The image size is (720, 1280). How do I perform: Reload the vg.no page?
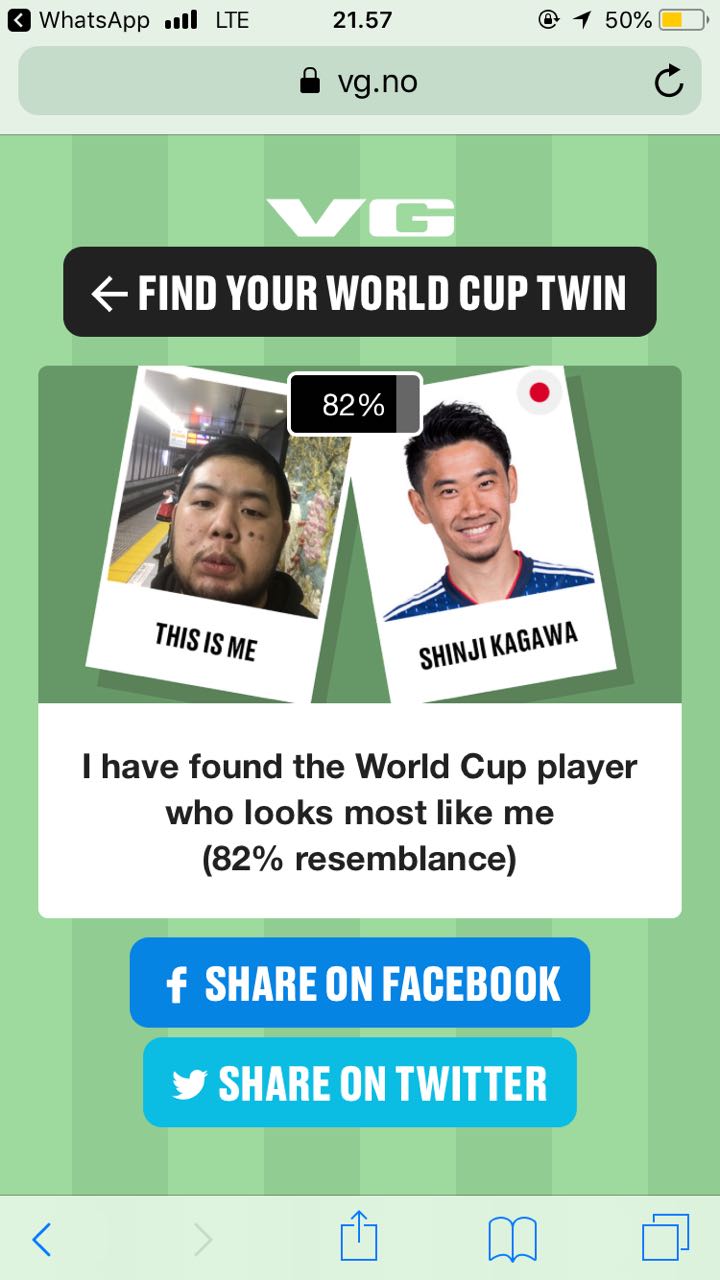668,82
